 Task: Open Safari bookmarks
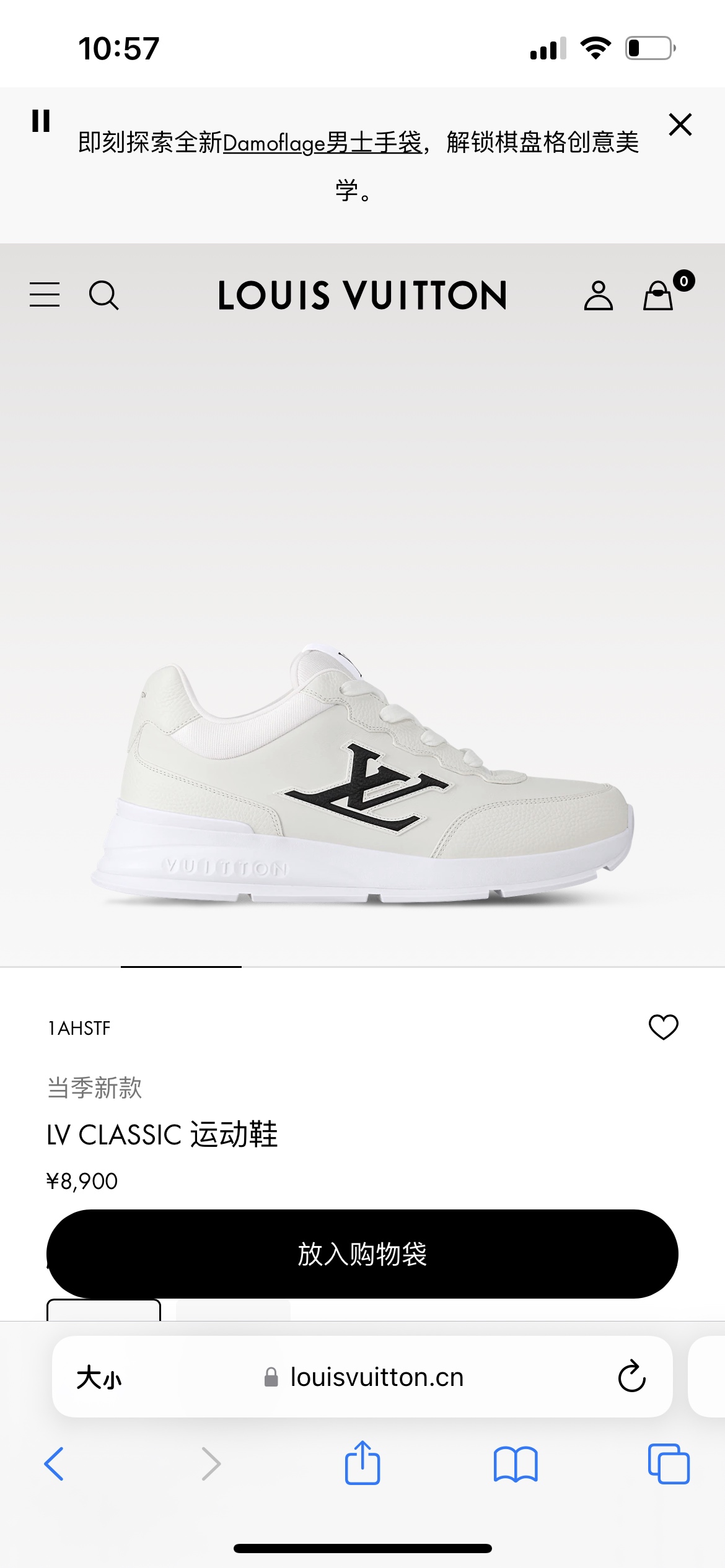pos(516,1464)
